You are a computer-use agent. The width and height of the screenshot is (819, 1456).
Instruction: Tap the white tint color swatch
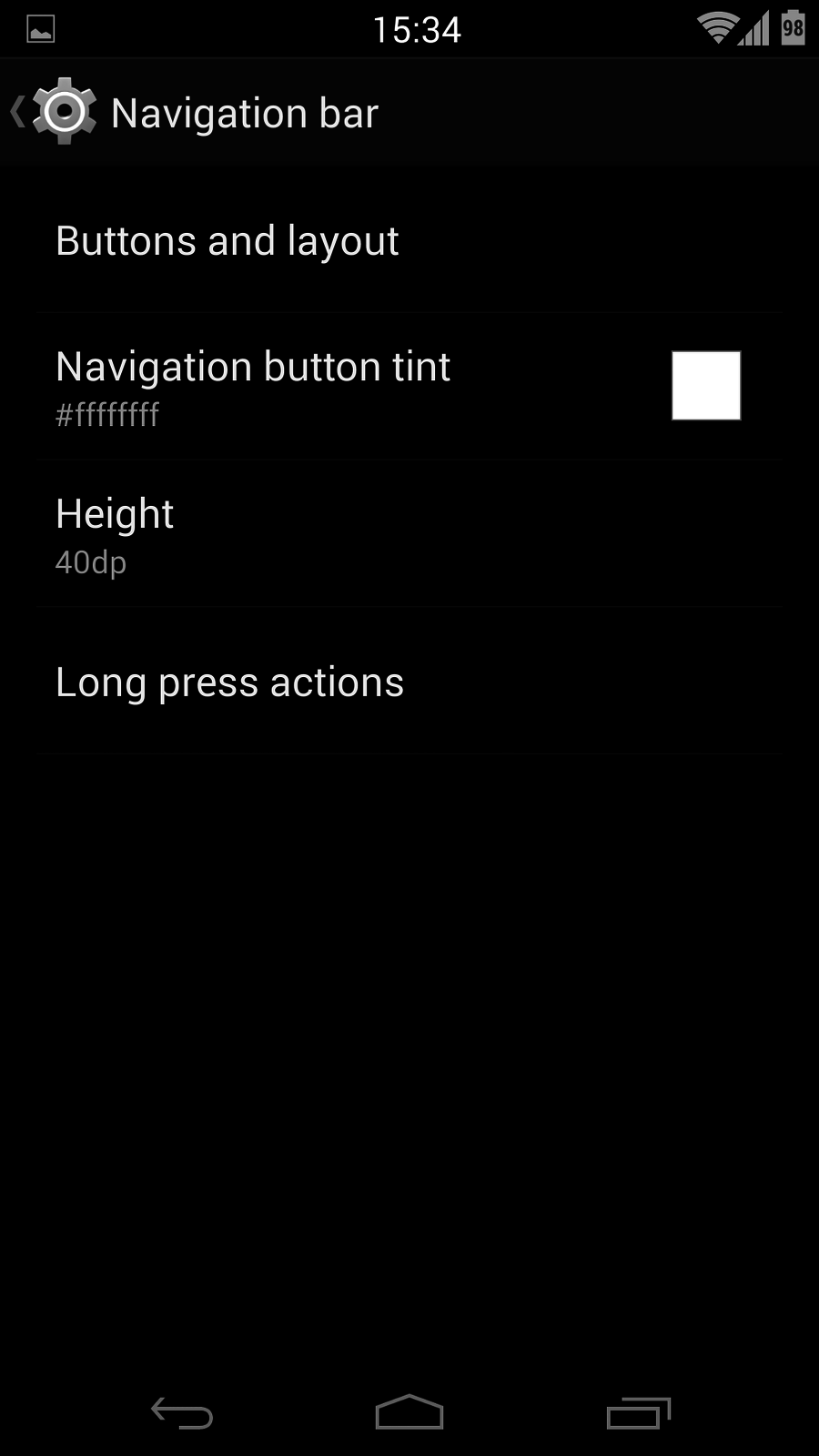point(706,386)
